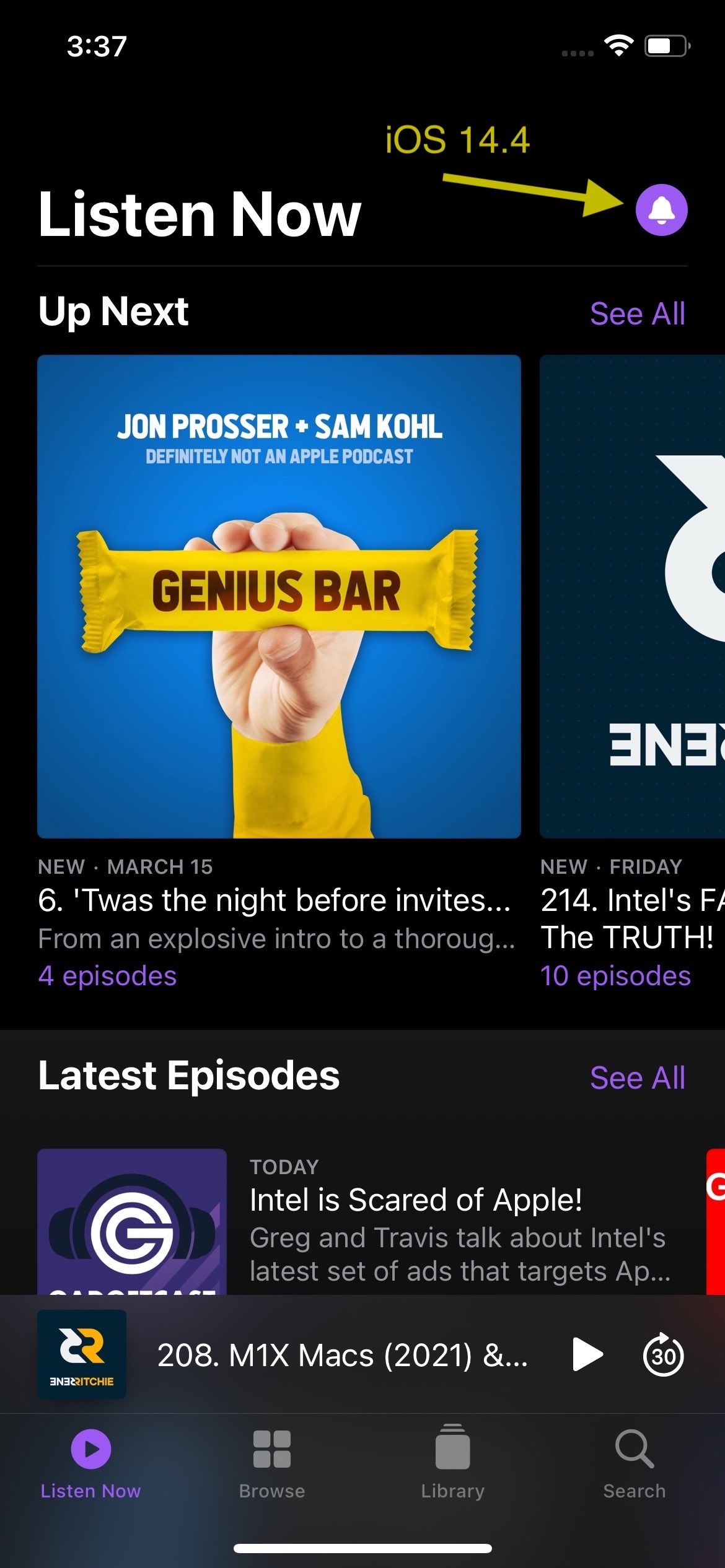Switch to the Library tab
This screenshot has width=725, height=1568.
click(x=452, y=1462)
